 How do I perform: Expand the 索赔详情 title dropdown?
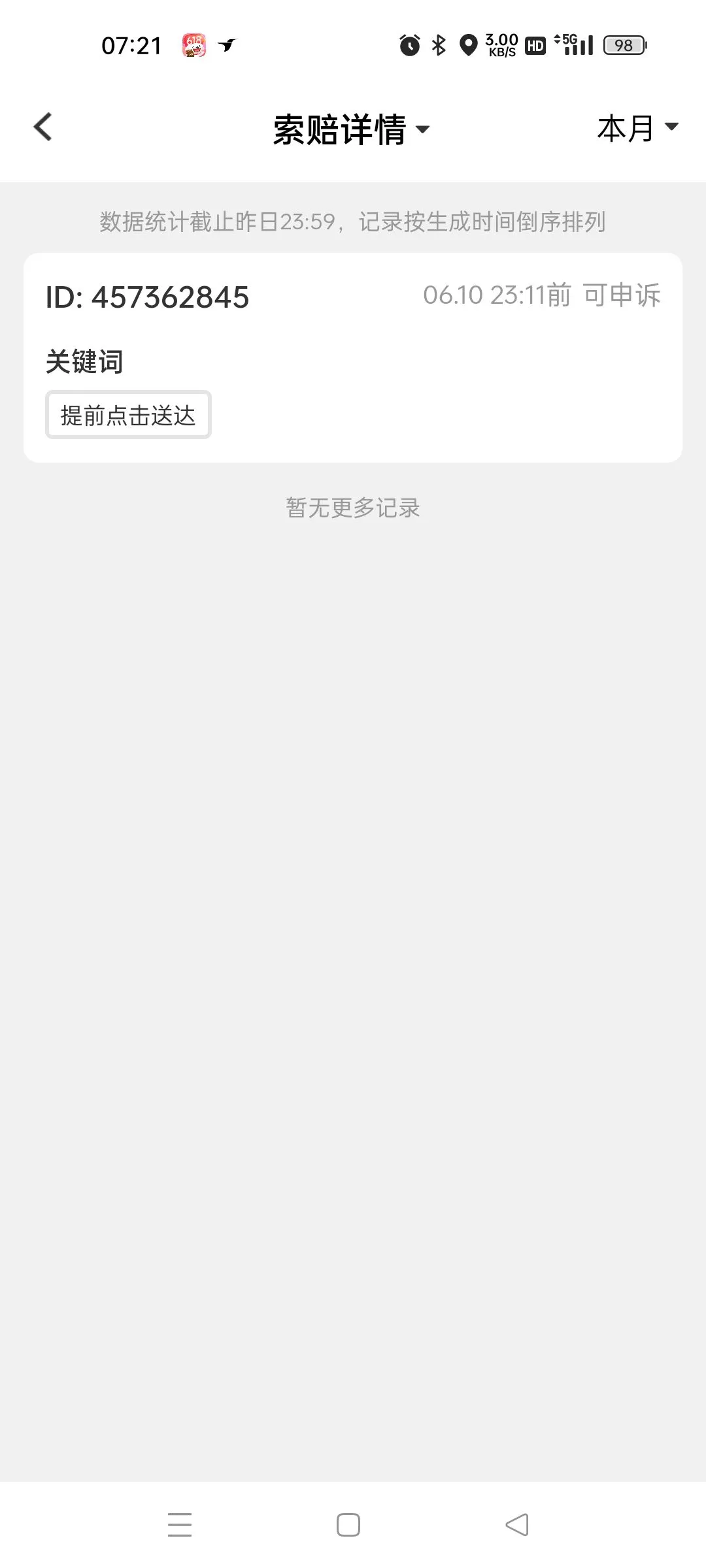click(352, 129)
